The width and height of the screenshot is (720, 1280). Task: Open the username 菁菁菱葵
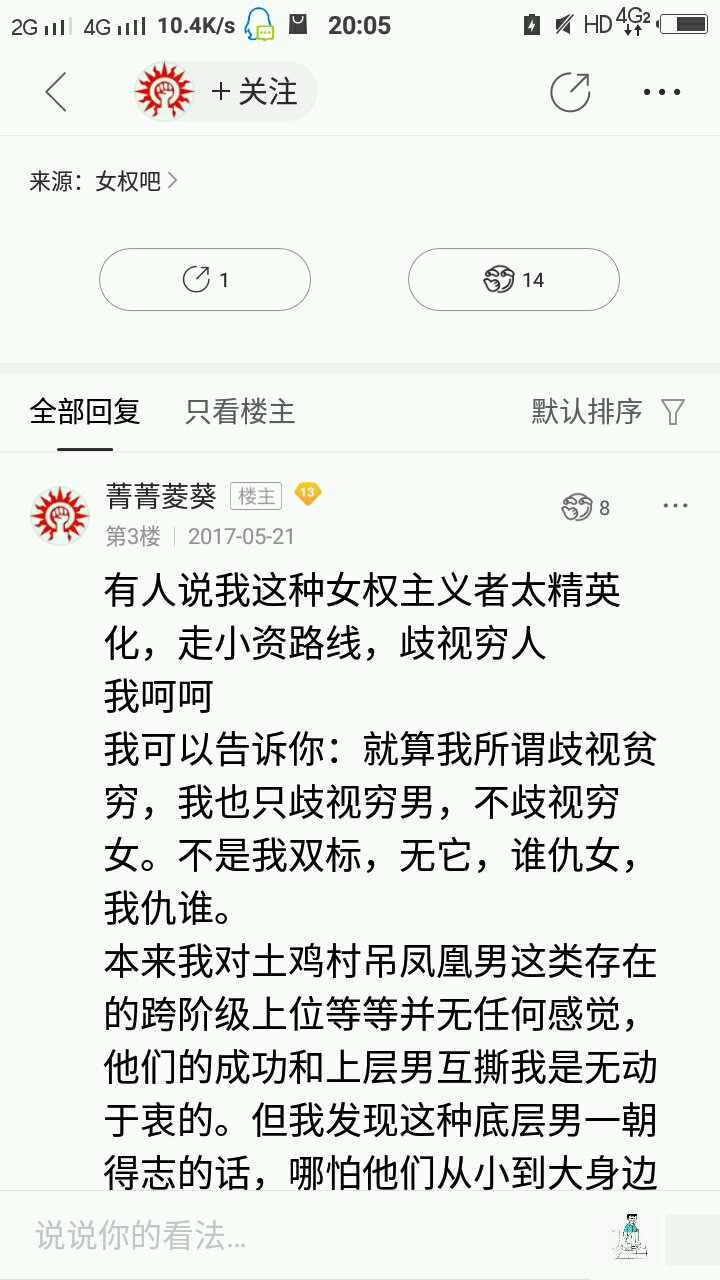[x=161, y=496]
